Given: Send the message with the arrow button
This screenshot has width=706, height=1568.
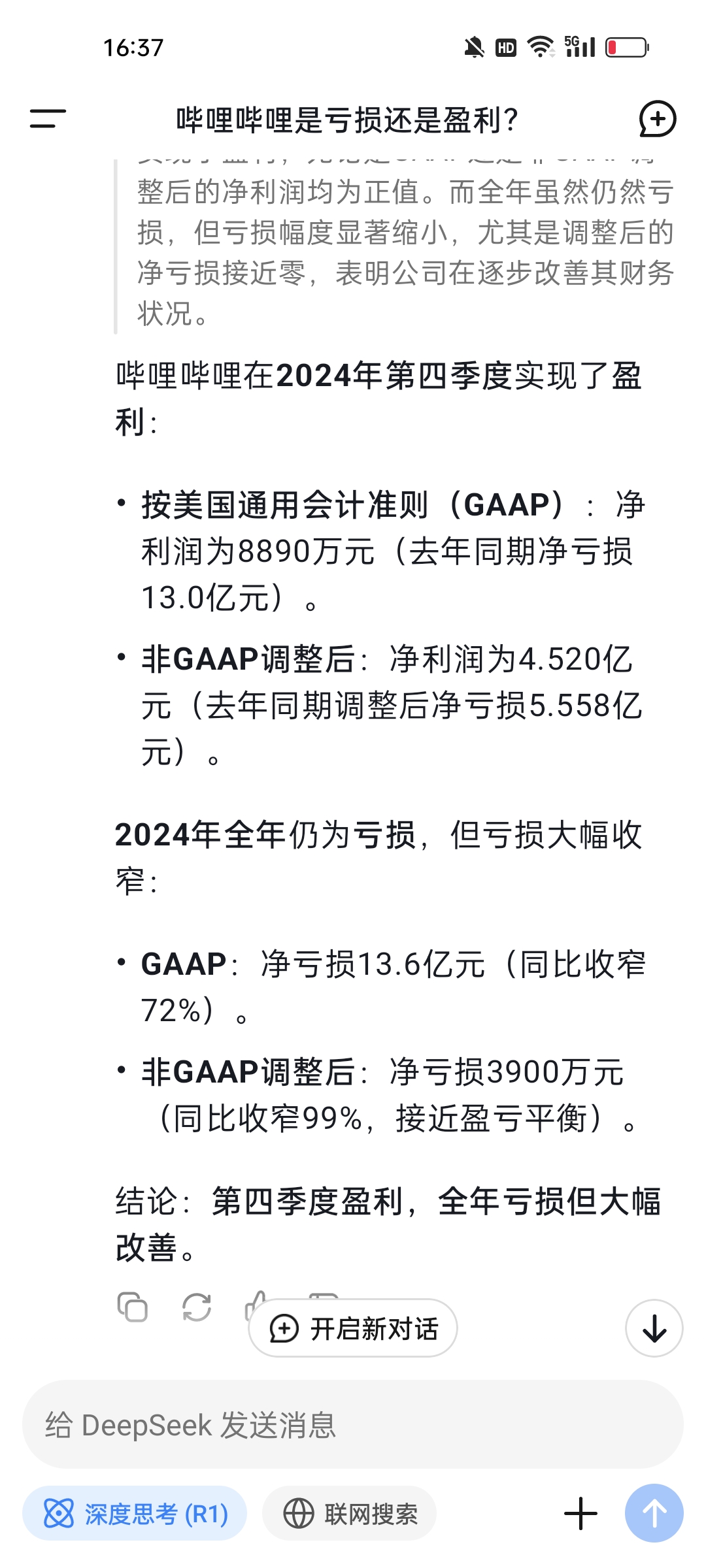Looking at the screenshot, I should coord(654,1514).
